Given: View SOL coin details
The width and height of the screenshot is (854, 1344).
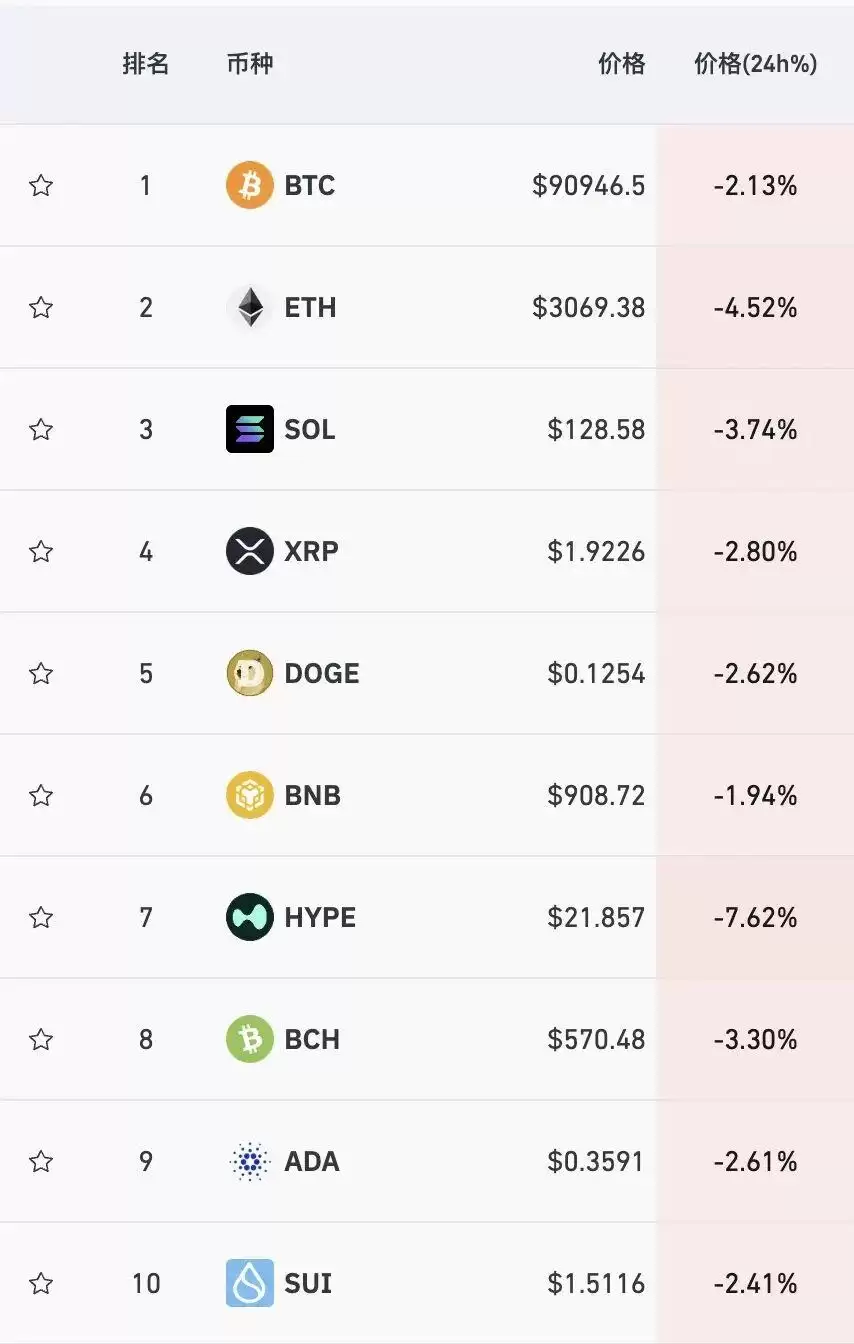Looking at the screenshot, I should tap(309, 429).
